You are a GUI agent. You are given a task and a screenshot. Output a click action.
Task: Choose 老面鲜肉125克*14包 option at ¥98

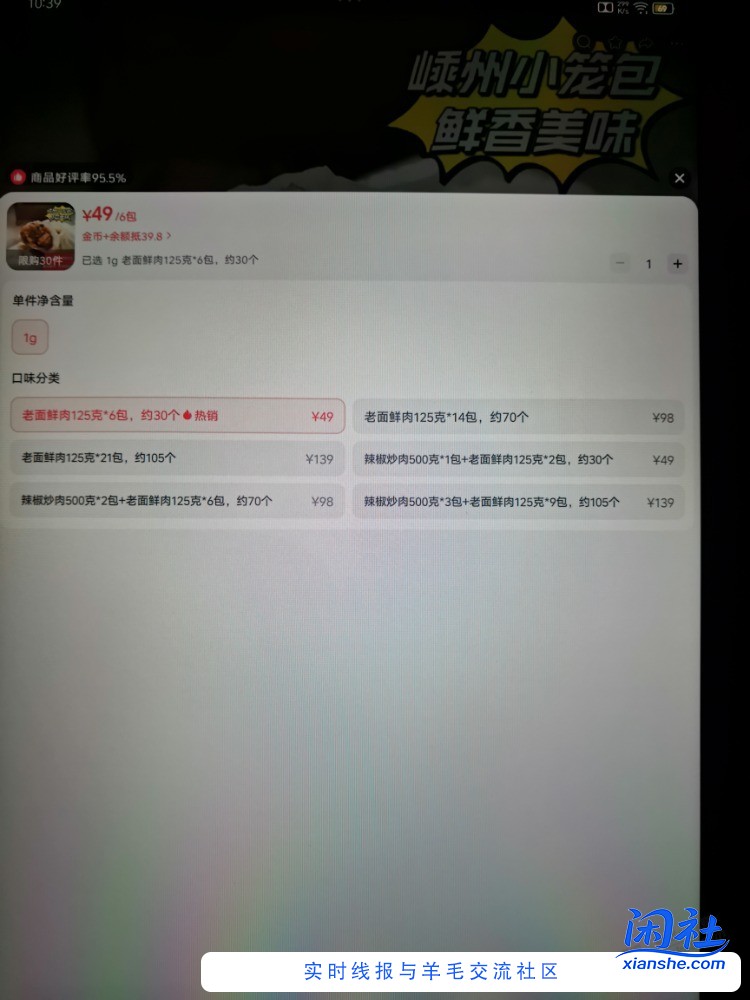518,417
